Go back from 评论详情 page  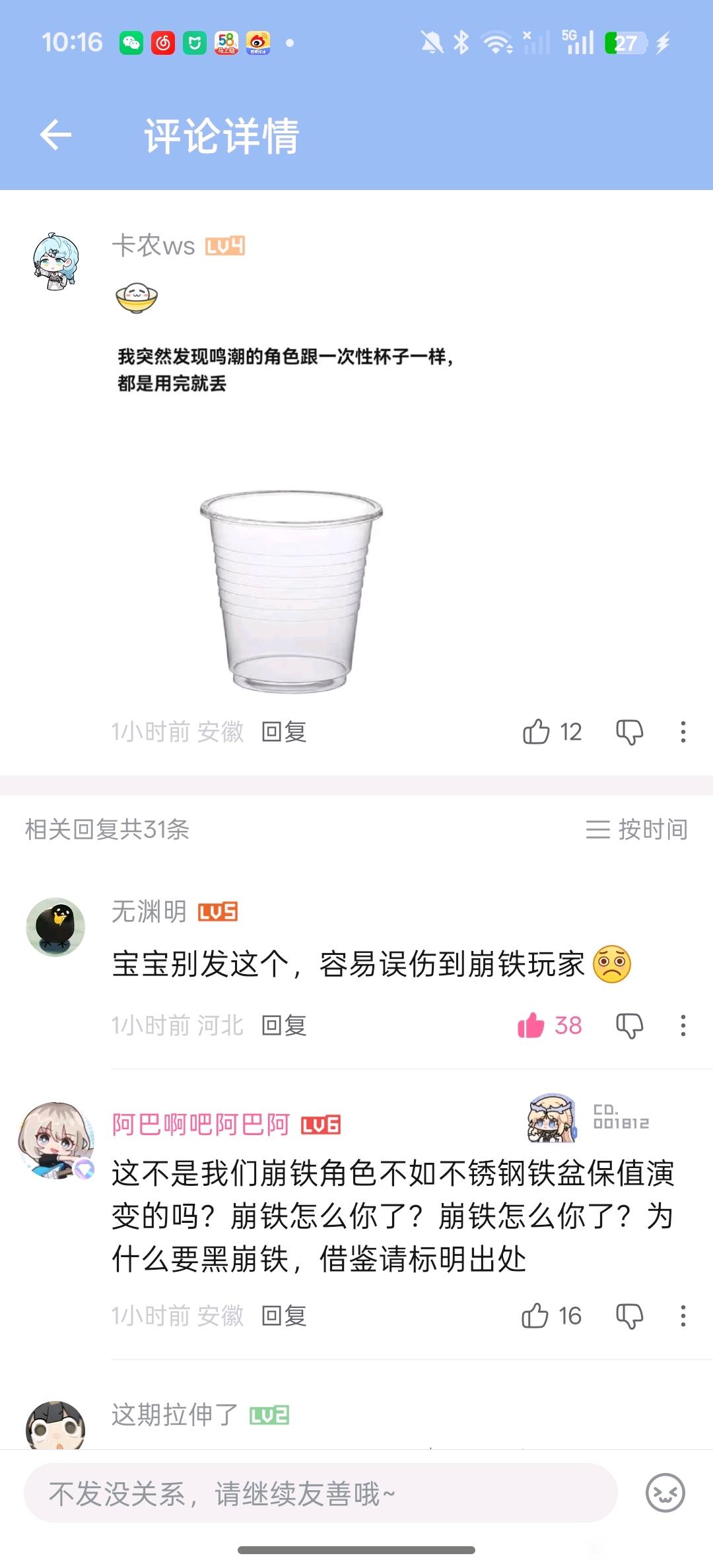click(x=55, y=135)
